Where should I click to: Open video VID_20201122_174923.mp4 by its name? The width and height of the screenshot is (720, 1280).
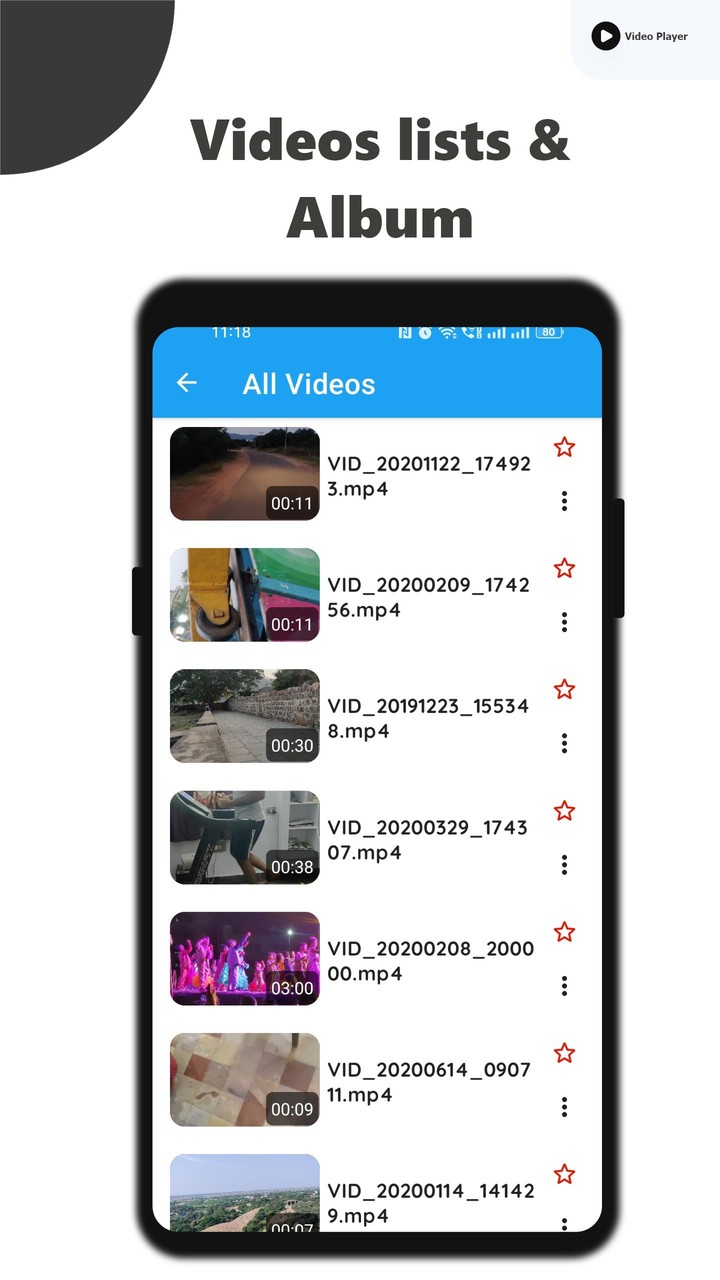[430, 476]
